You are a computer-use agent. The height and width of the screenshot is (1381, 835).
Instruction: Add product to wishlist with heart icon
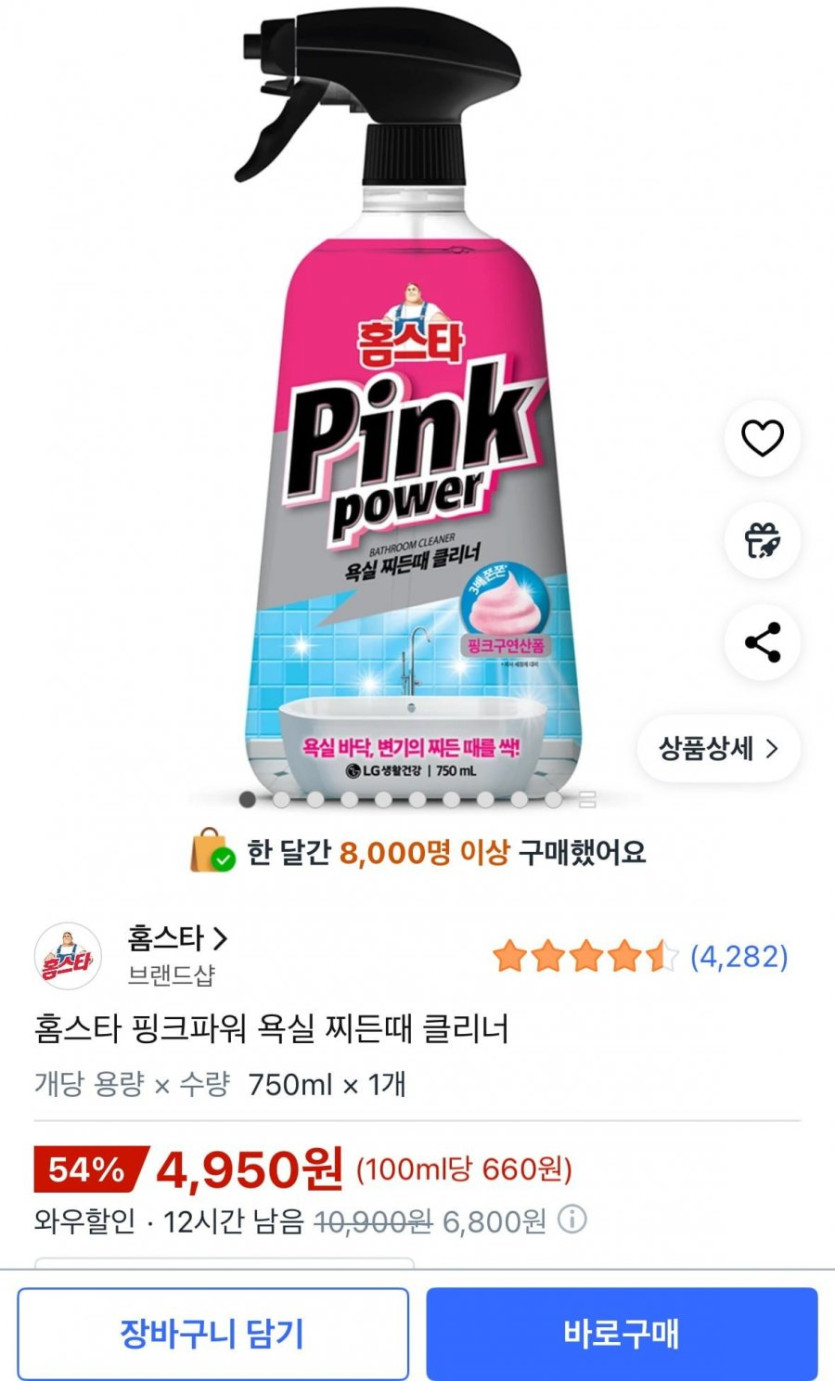pos(762,438)
